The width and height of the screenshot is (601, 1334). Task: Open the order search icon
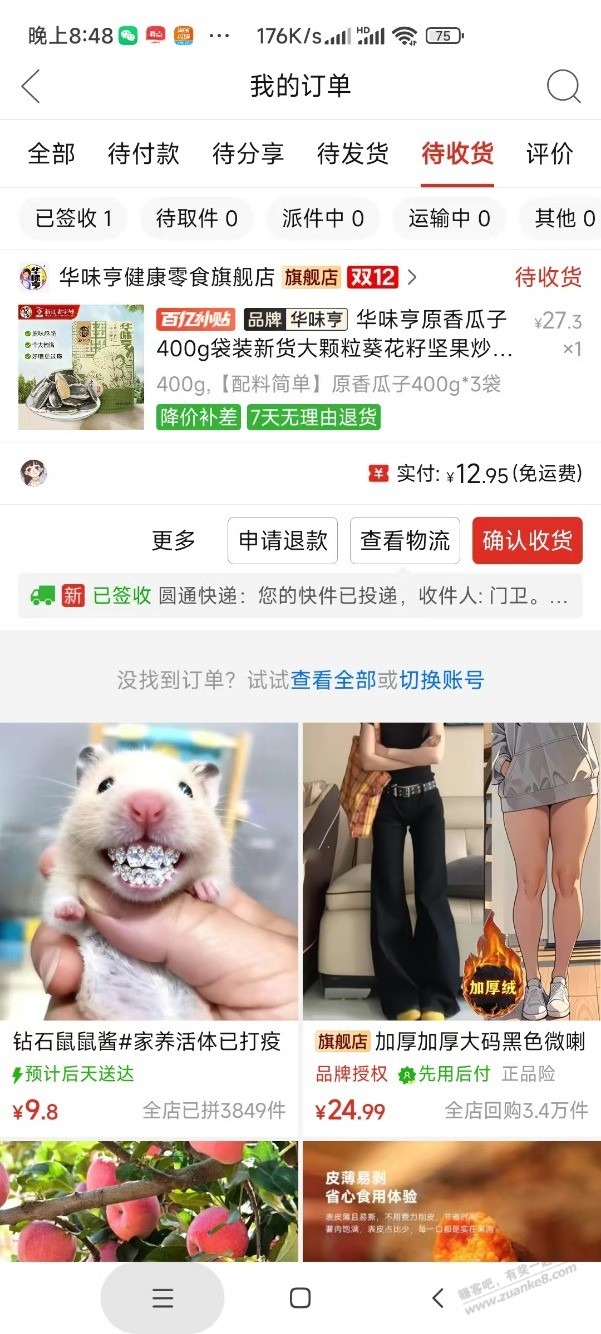click(563, 87)
